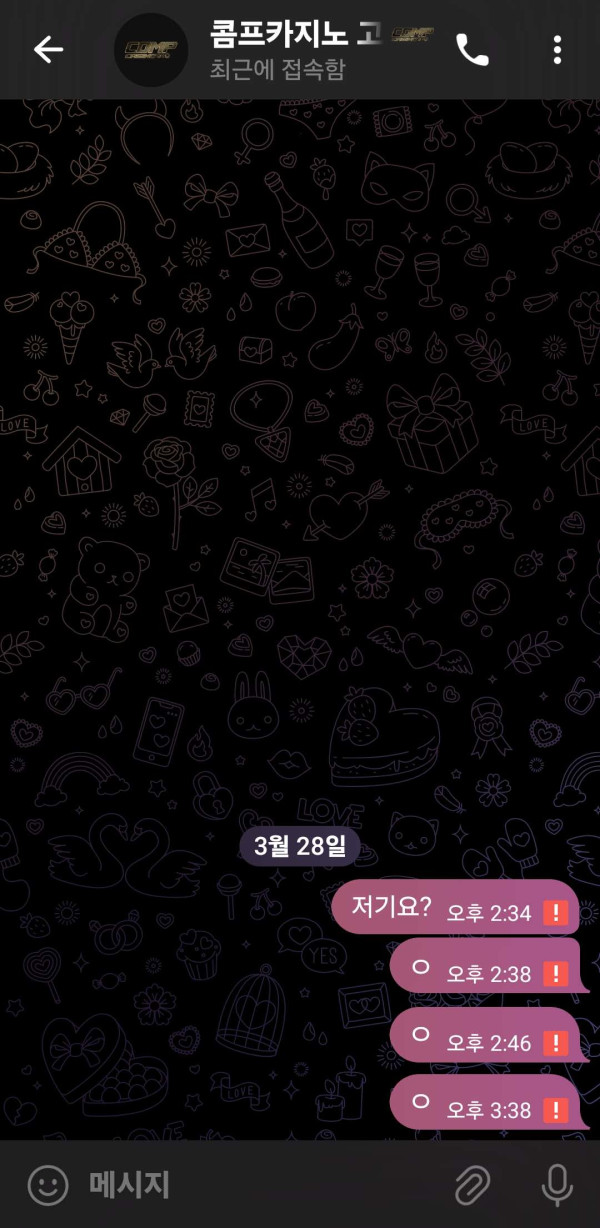Tap the error icon on 오후 3:38 message
The width and height of the screenshot is (600, 1228).
555,1109
